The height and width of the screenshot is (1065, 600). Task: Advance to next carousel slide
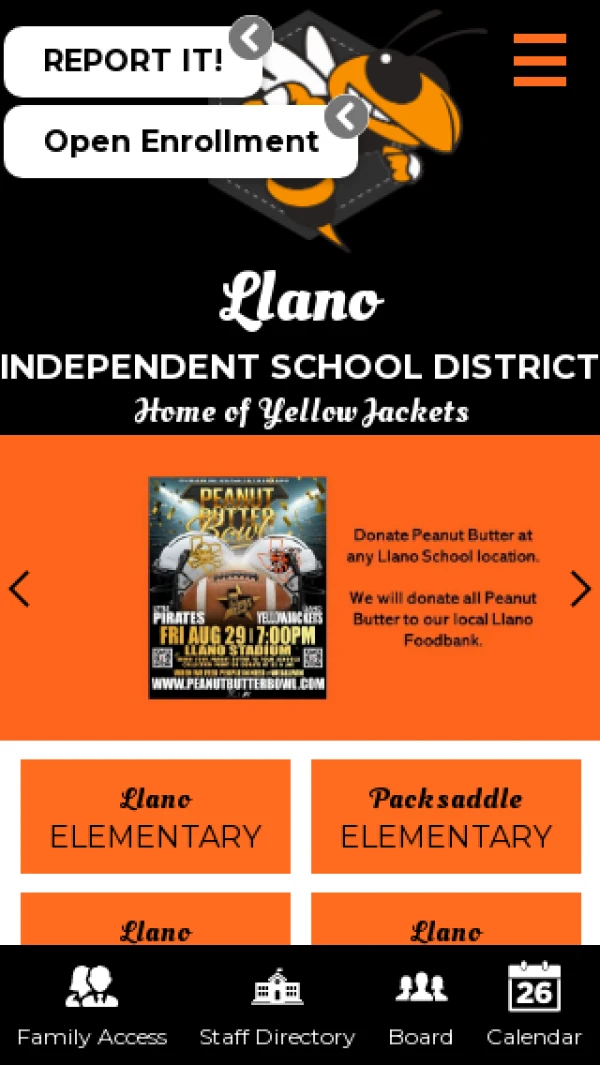pyautogui.click(x=580, y=589)
